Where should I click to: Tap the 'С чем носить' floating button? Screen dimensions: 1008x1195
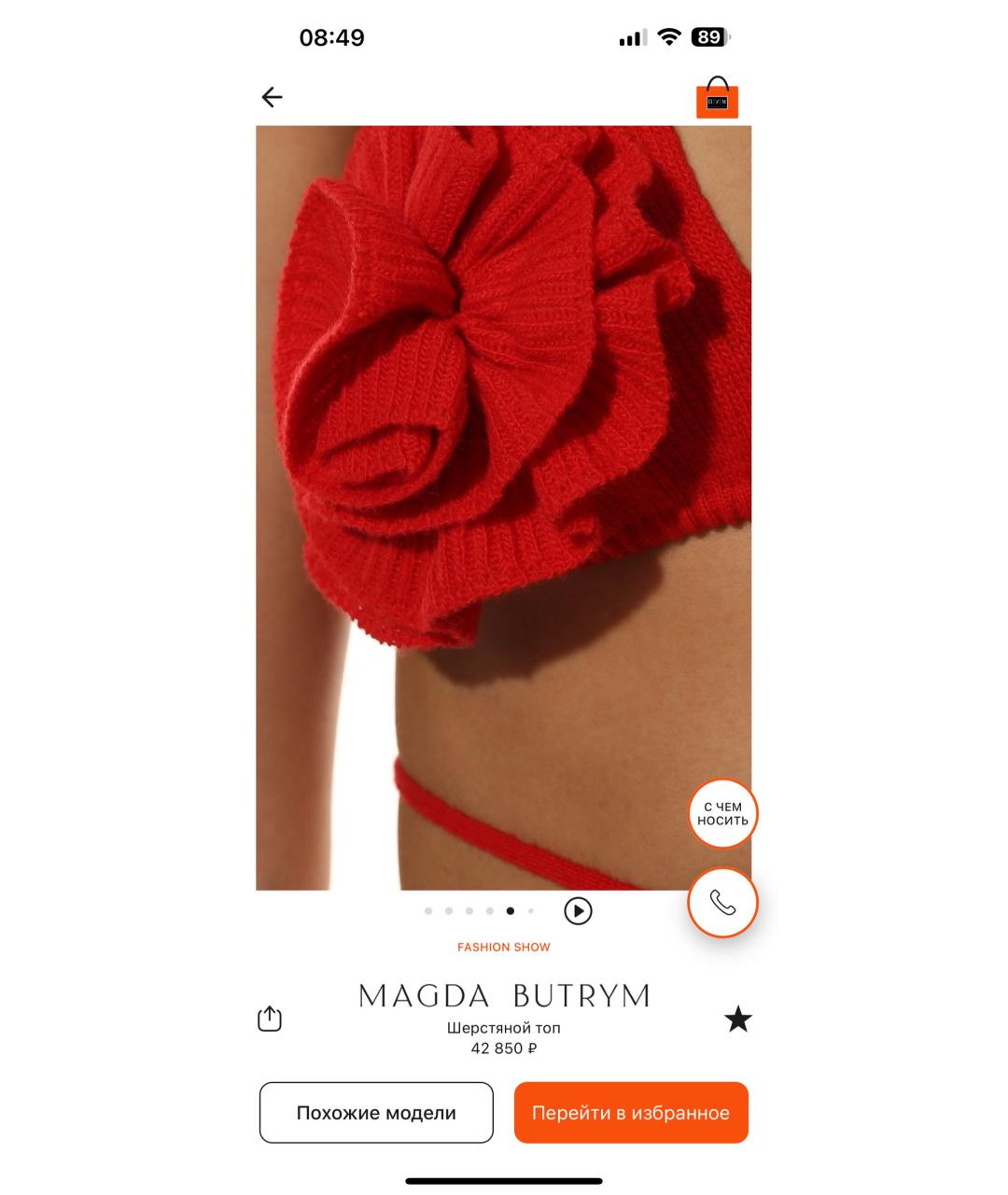(x=722, y=814)
